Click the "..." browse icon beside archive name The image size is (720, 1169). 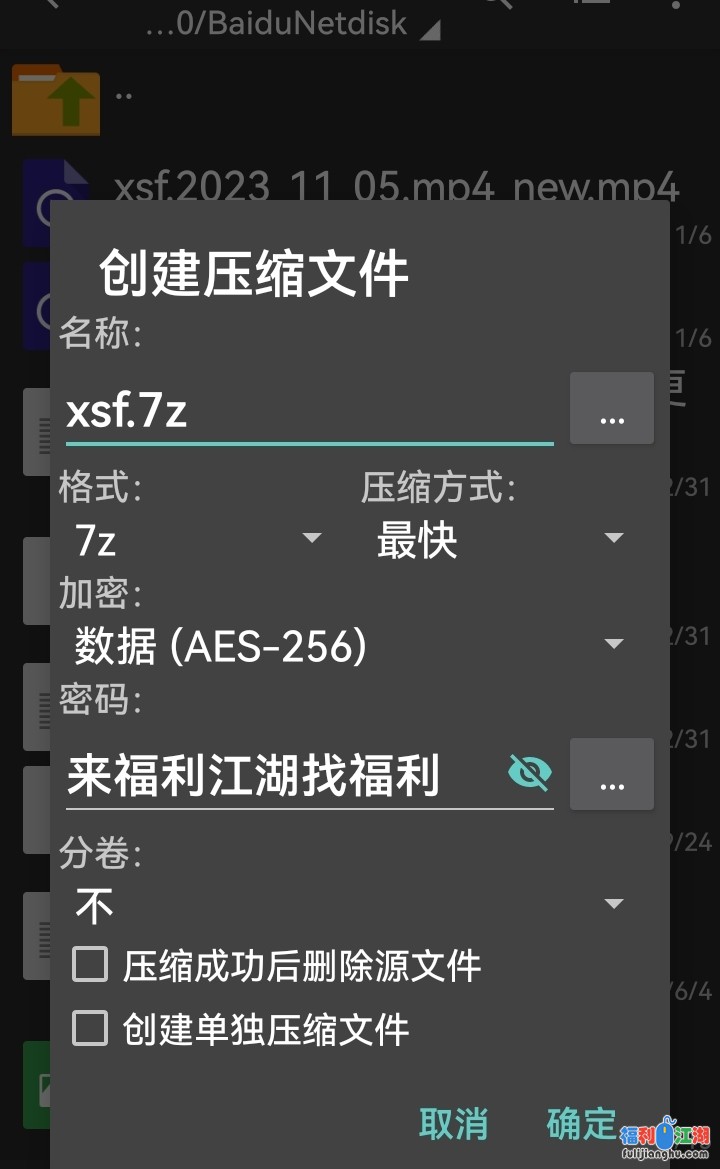pyautogui.click(x=611, y=408)
